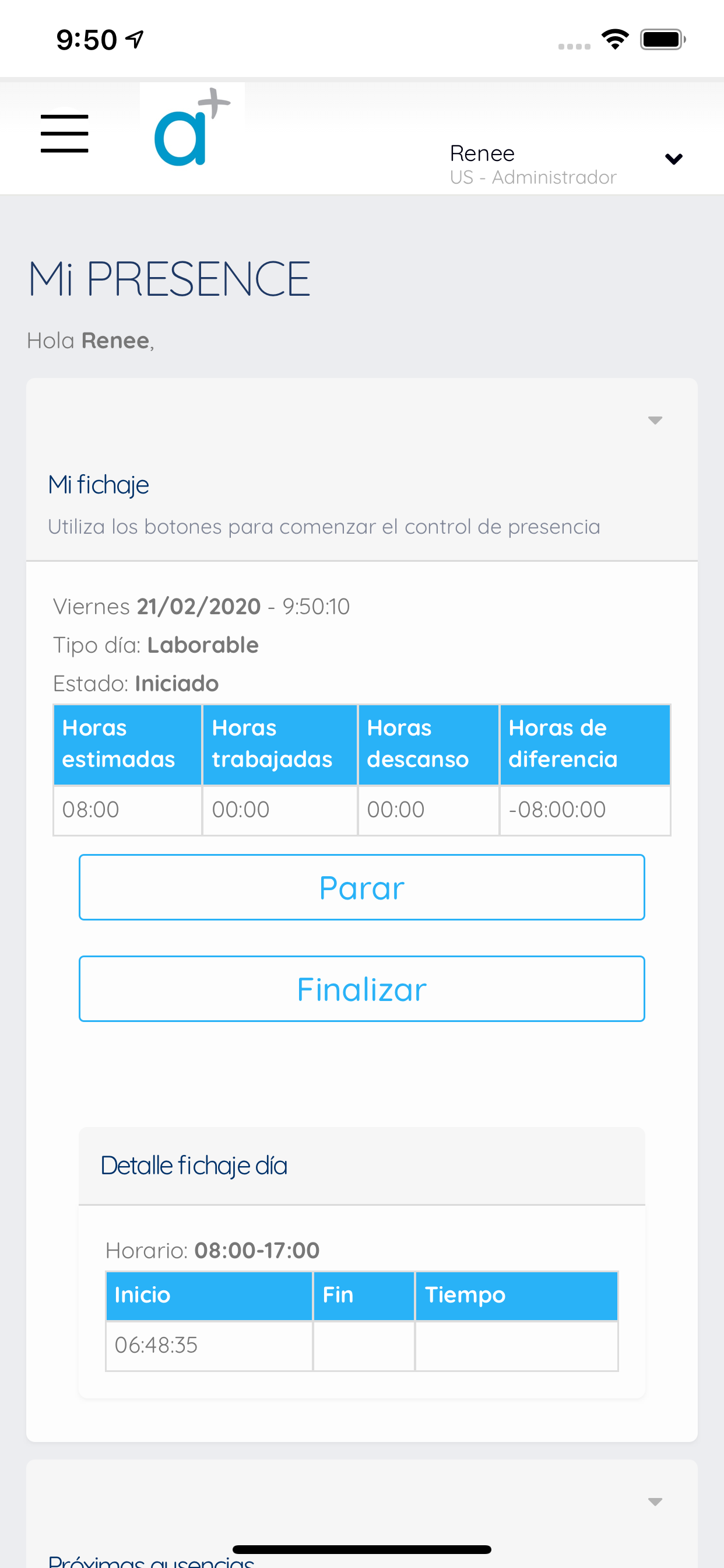Expand the Renee user account dropdown
Viewport: 724px width, 1568px height.
pos(673,159)
